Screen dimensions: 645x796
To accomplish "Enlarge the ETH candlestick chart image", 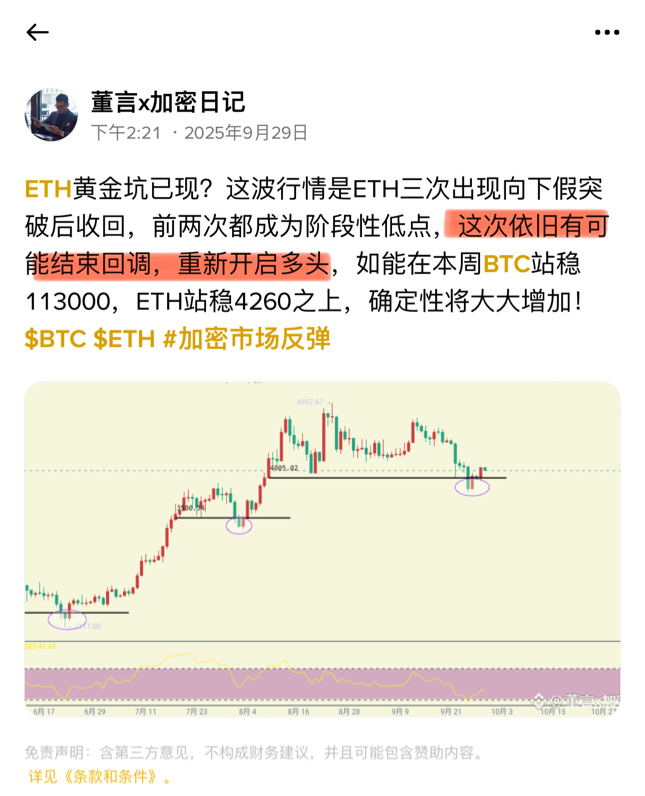I will coord(322,548).
